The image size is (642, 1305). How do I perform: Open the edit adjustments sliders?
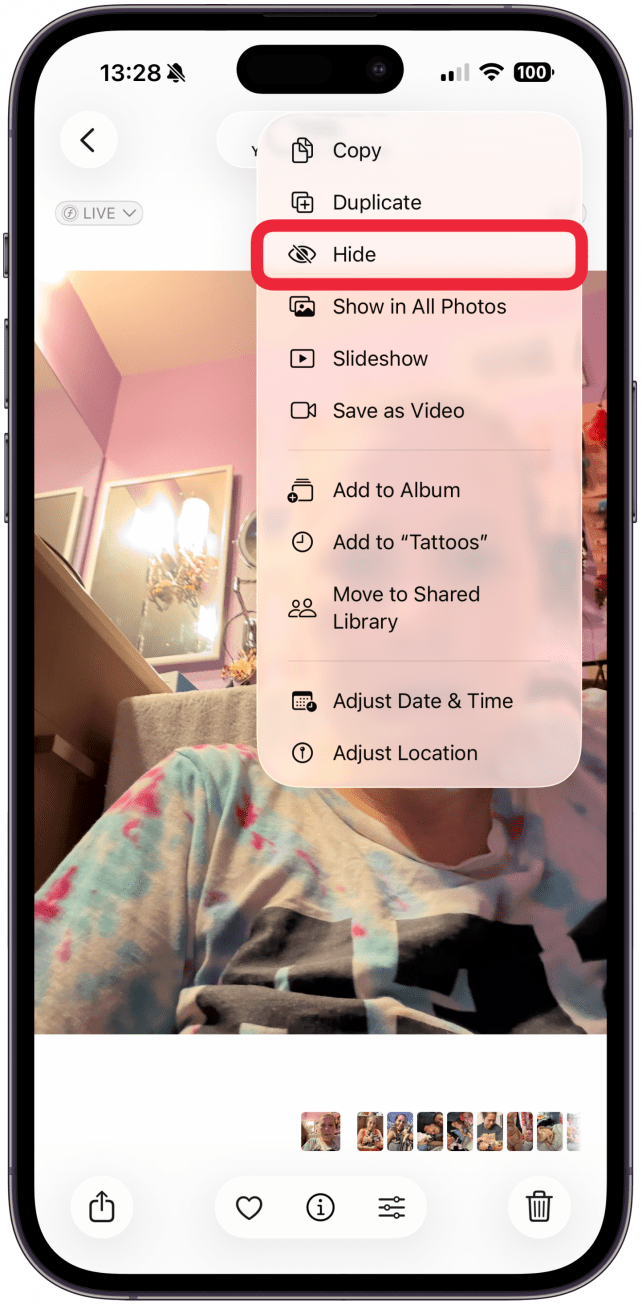(391, 1208)
